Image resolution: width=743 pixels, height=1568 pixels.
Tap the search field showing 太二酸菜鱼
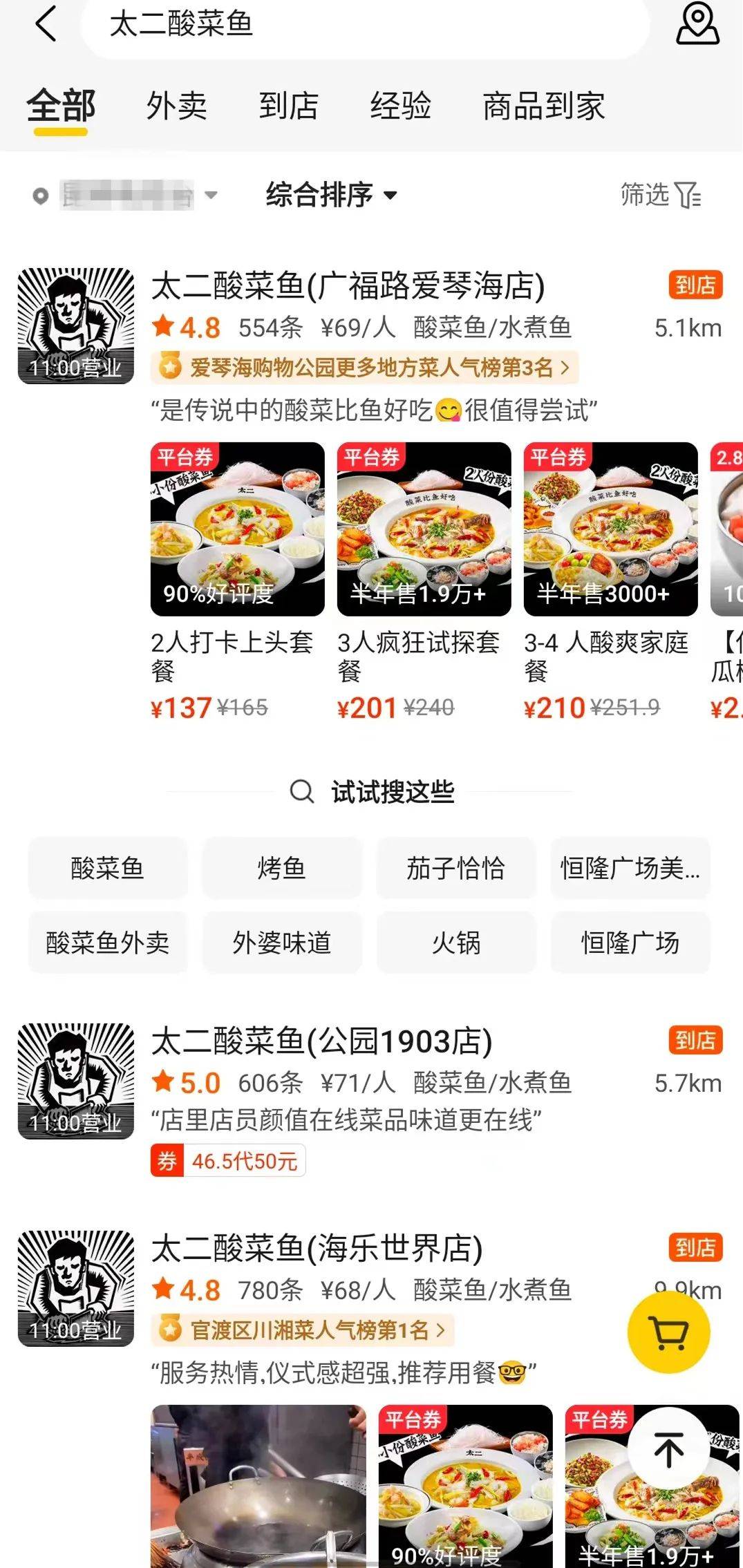coord(365,25)
